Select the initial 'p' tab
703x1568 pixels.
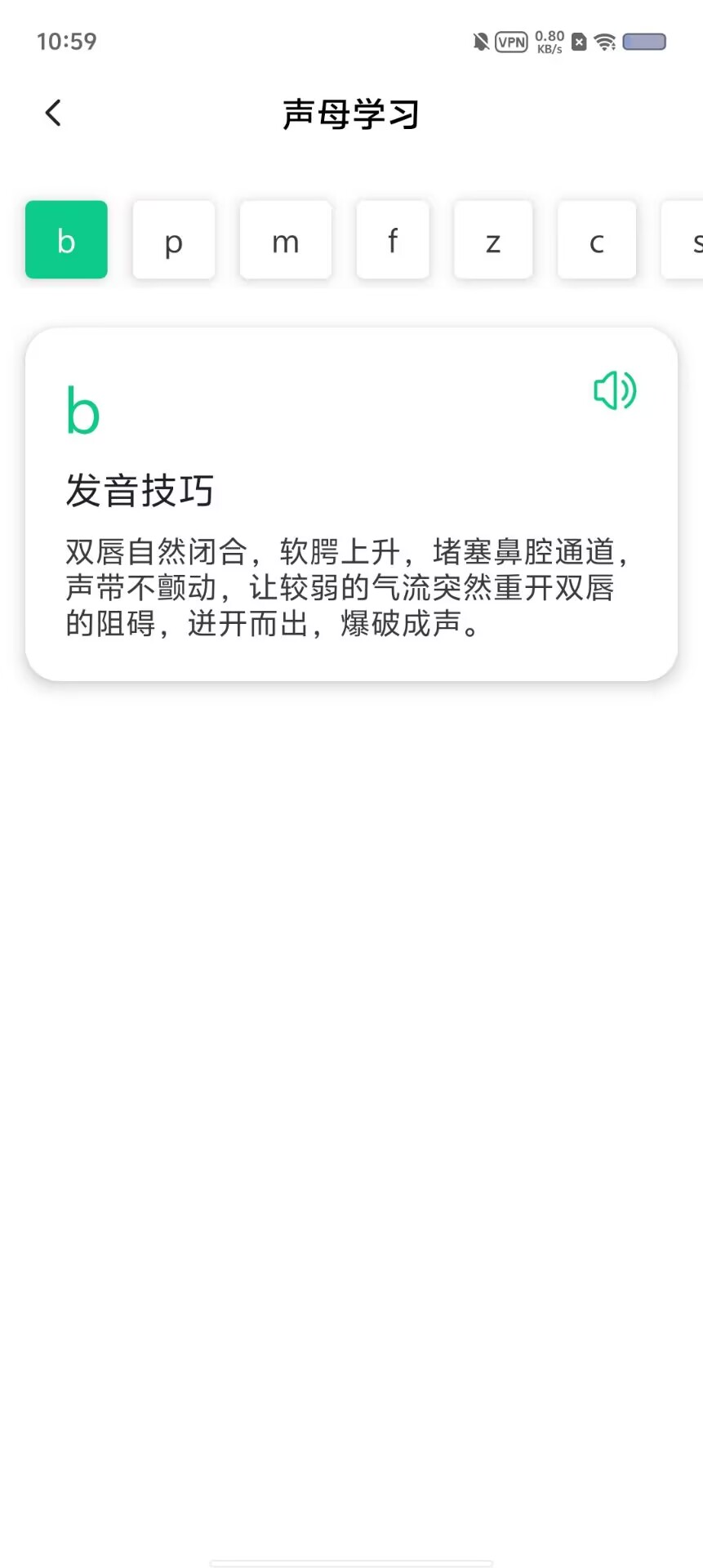[173, 239]
